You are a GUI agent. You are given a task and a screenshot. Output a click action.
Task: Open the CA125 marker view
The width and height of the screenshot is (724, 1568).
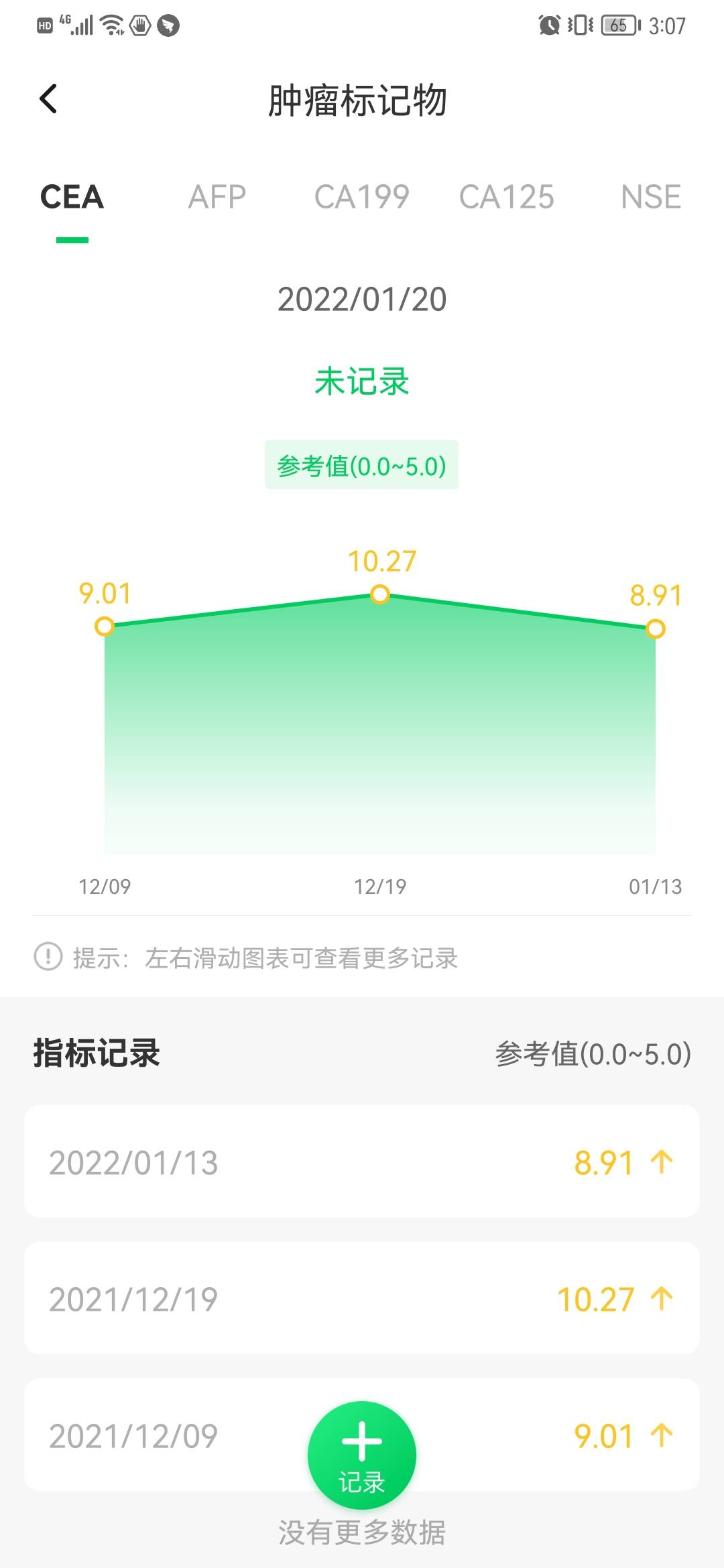tap(507, 196)
